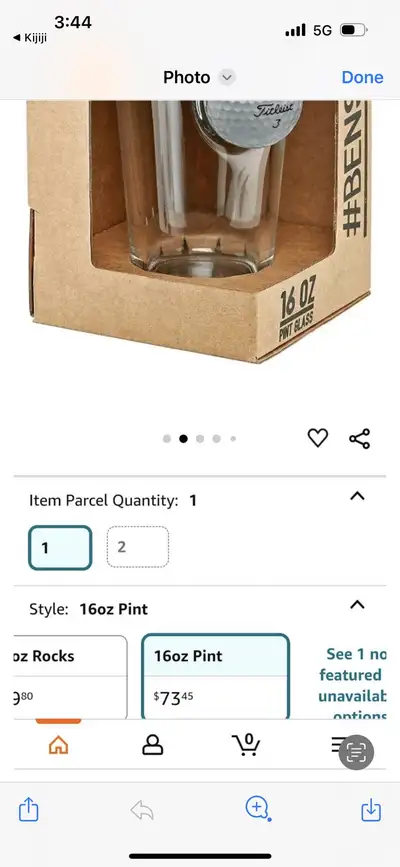The width and height of the screenshot is (400, 867).
Task: Share this photo via the share sheet
Action: [29, 811]
